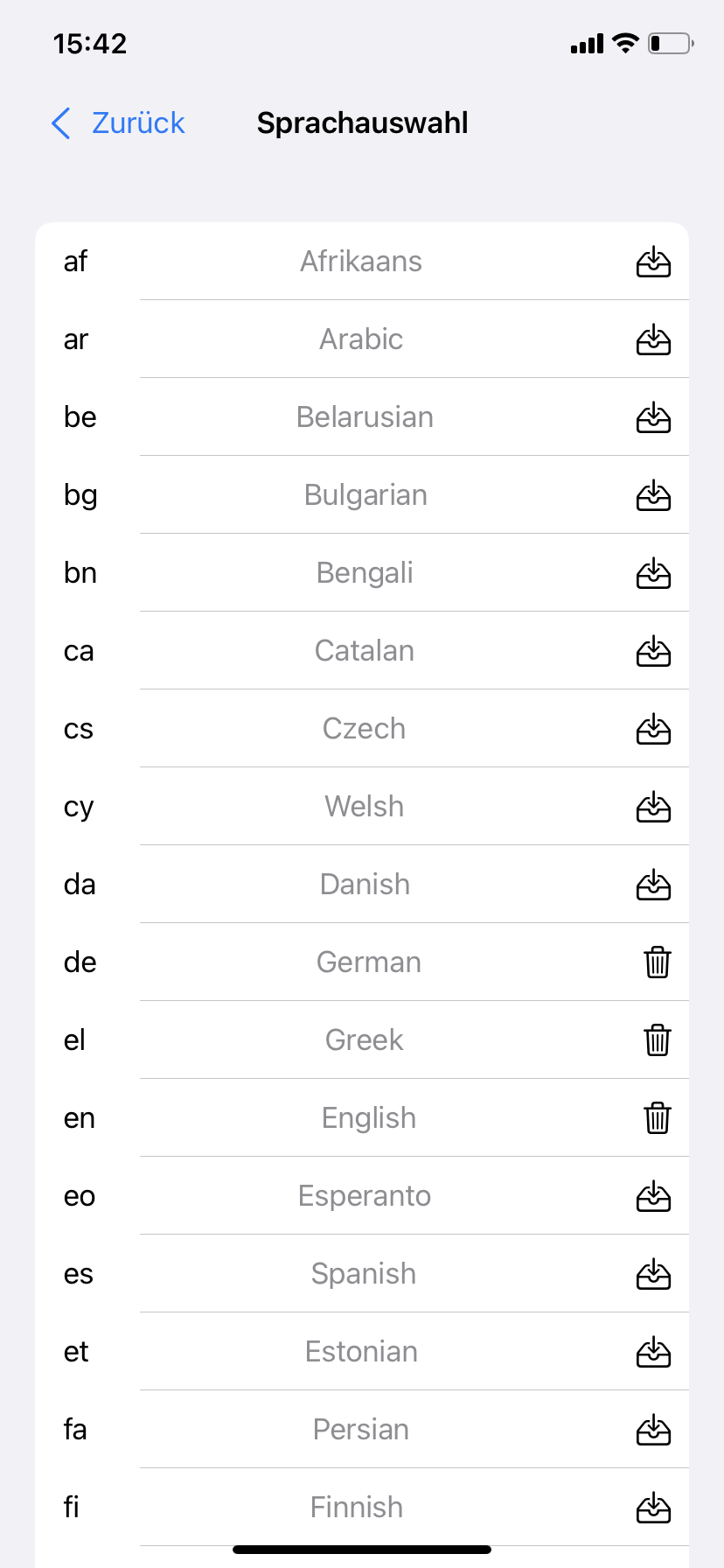Download the Bulgarian language
The width and height of the screenshot is (724, 1568).
(653, 495)
